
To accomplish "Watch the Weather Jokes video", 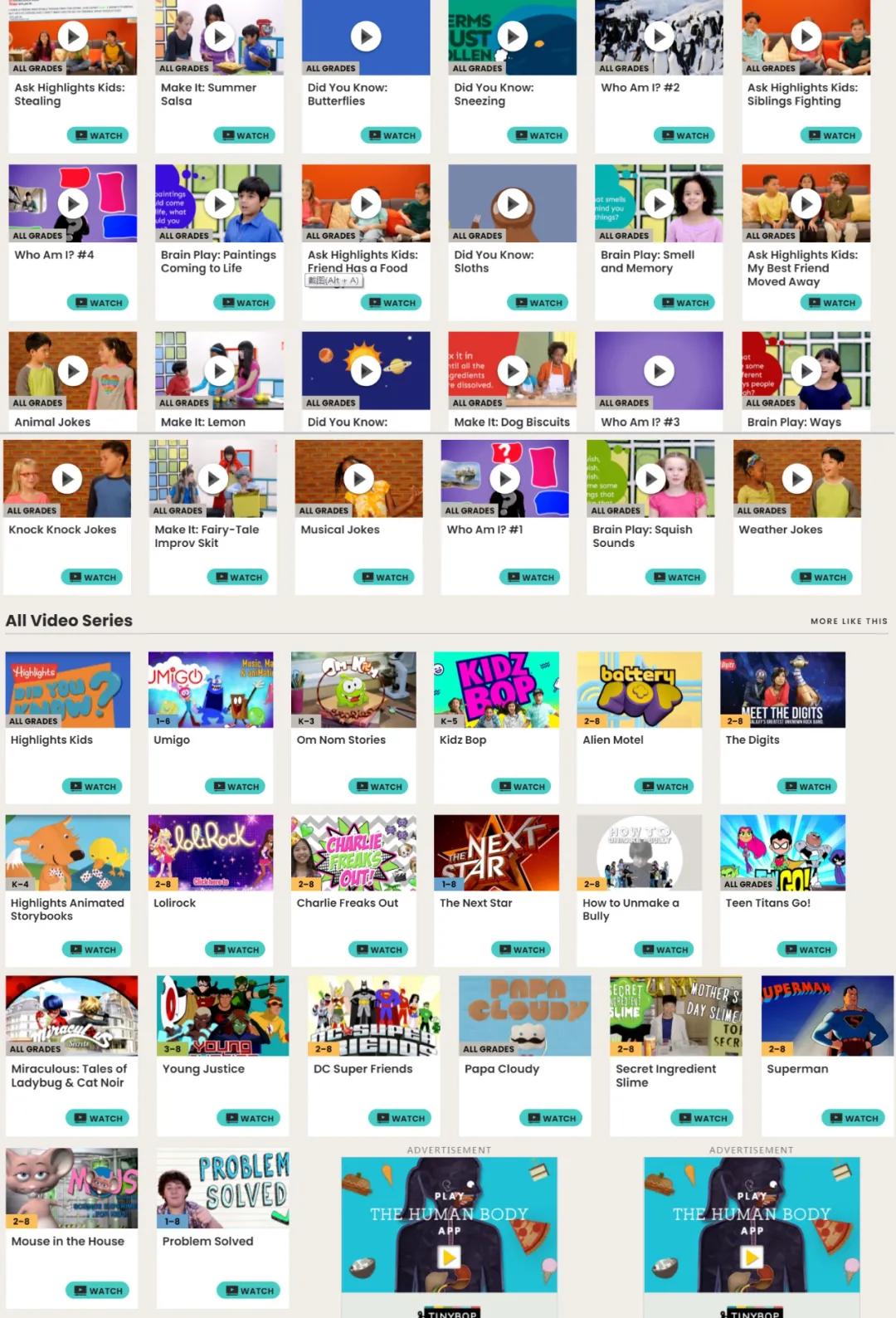I will pyautogui.click(x=822, y=577).
